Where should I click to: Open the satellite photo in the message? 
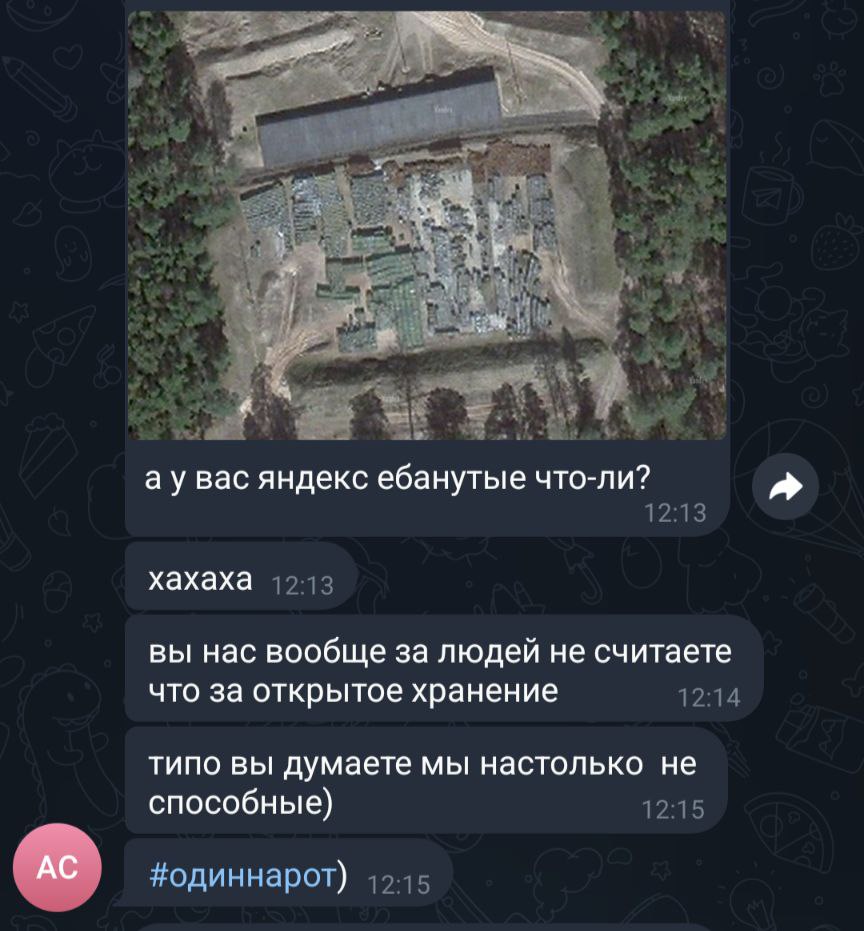pyautogui.click(x=427, y=225)
